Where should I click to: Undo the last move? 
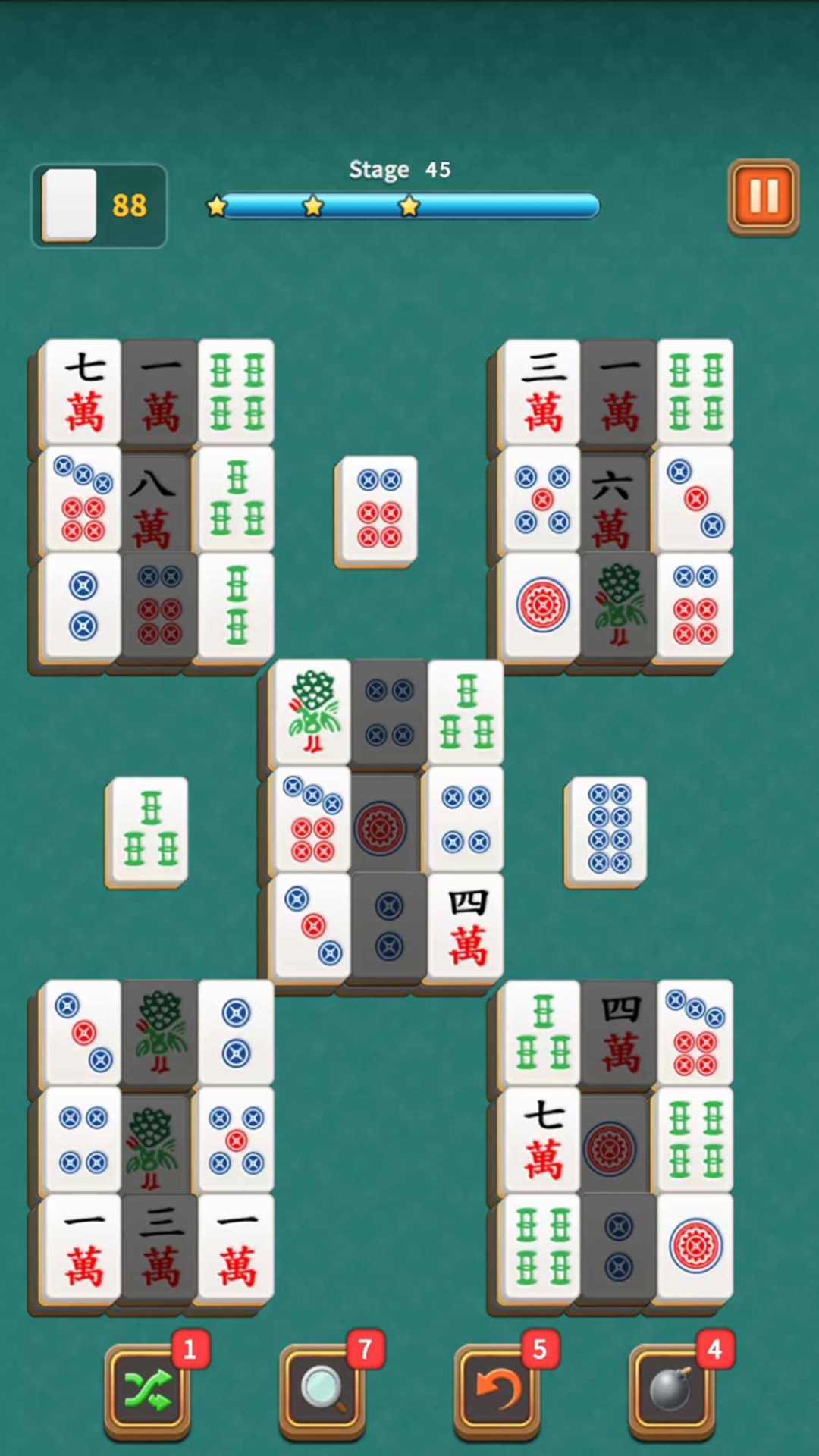coord(497,1391)
